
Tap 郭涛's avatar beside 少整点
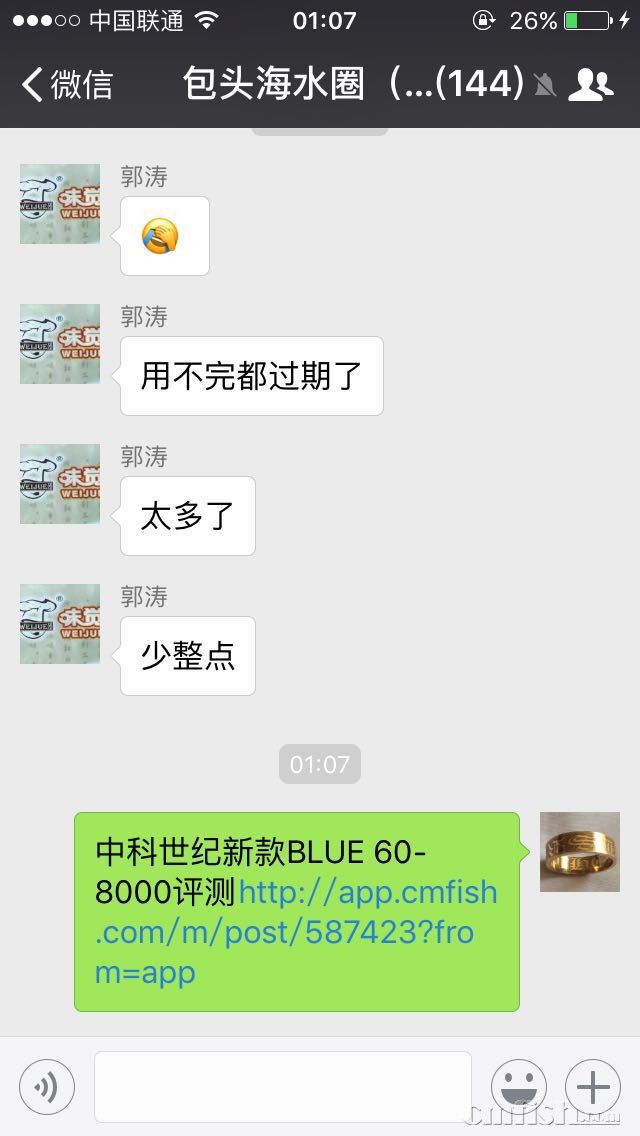60,624
